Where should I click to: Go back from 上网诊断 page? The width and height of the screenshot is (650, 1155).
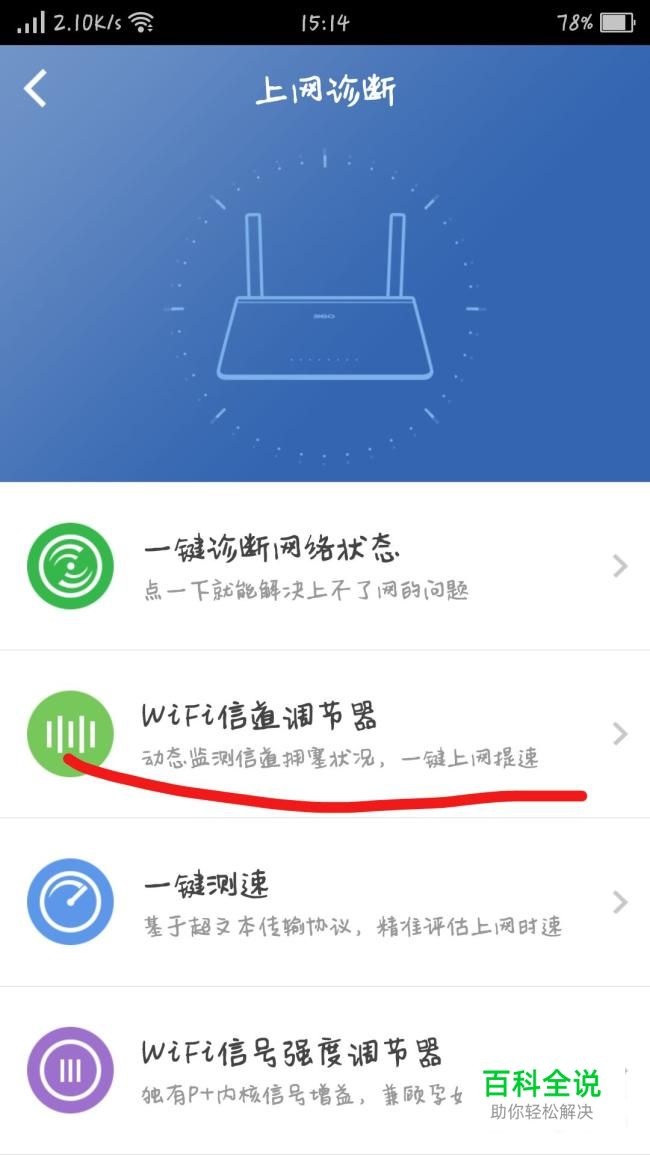pyautogui.click(x=35, y=89)
